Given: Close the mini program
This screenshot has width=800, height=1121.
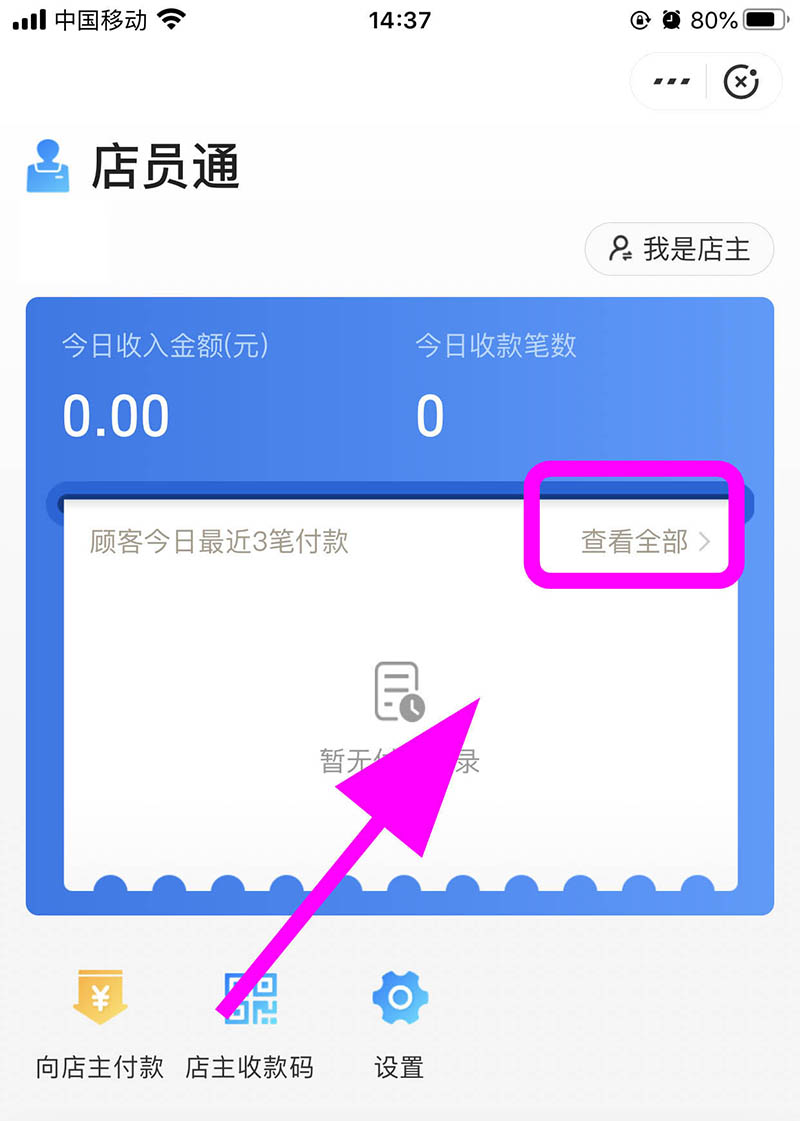Looking at the screenshot, I should 741,81.
